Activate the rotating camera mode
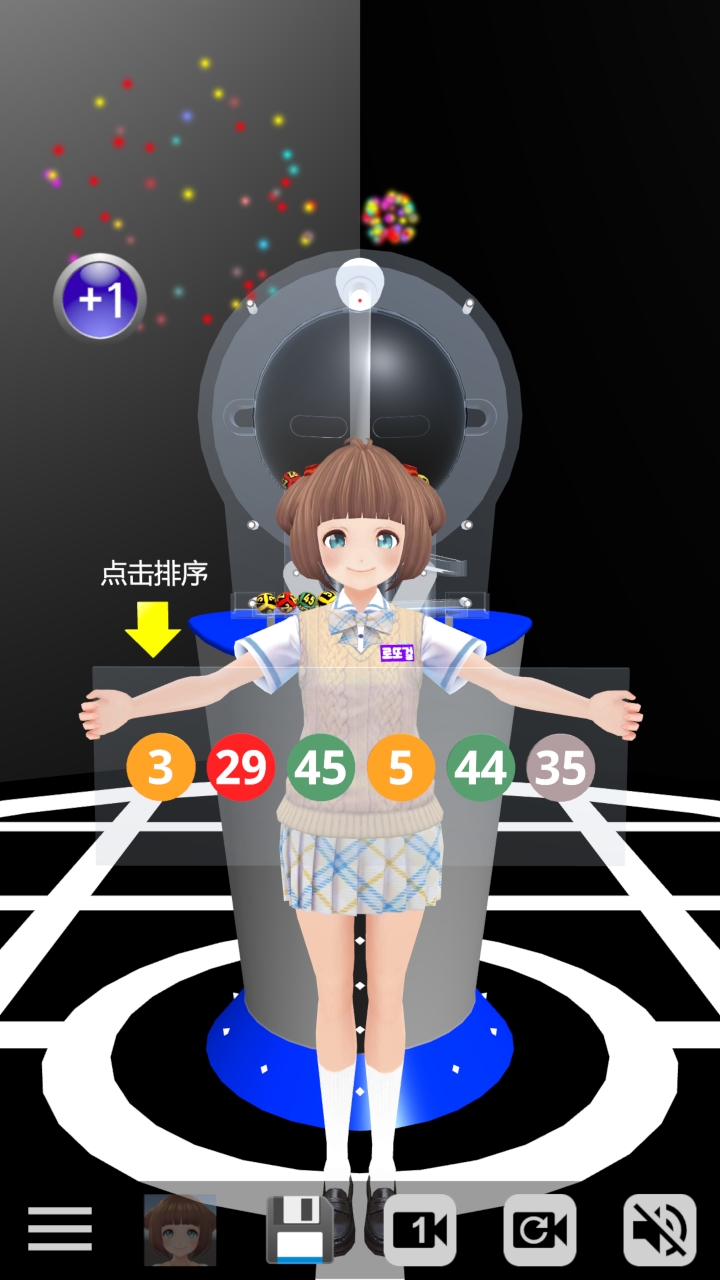The height and width of the screenshot is (1280, 720). click(540, 1230)
